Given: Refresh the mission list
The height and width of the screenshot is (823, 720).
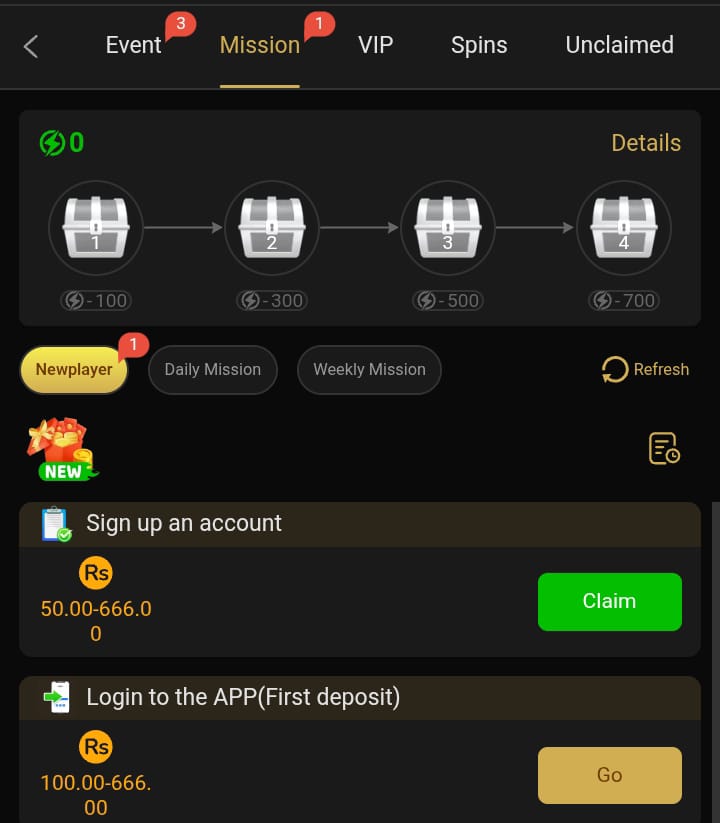Looking at the screenshot, I should 645,369.
